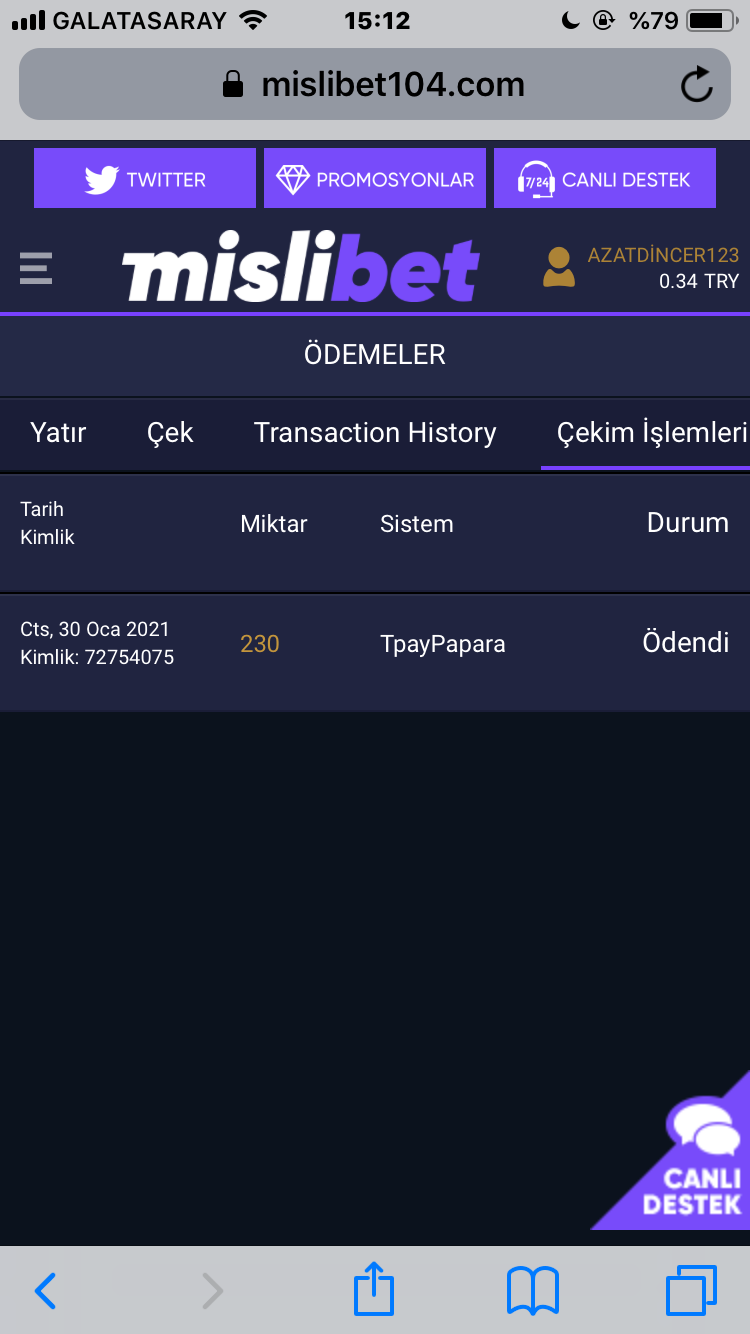Tap the mislibet logo

[300, 269]
